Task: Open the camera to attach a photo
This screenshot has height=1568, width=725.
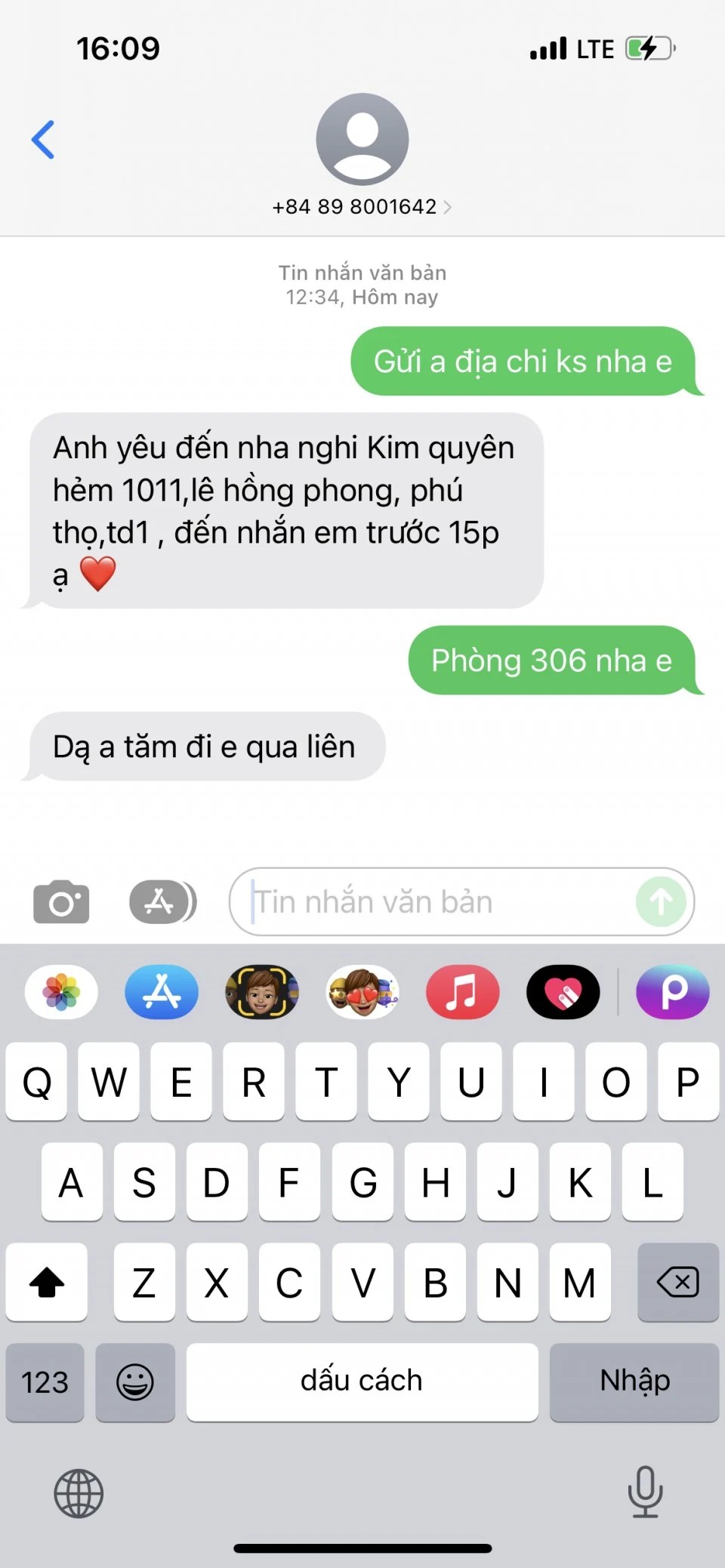Action: pos(61,901)
